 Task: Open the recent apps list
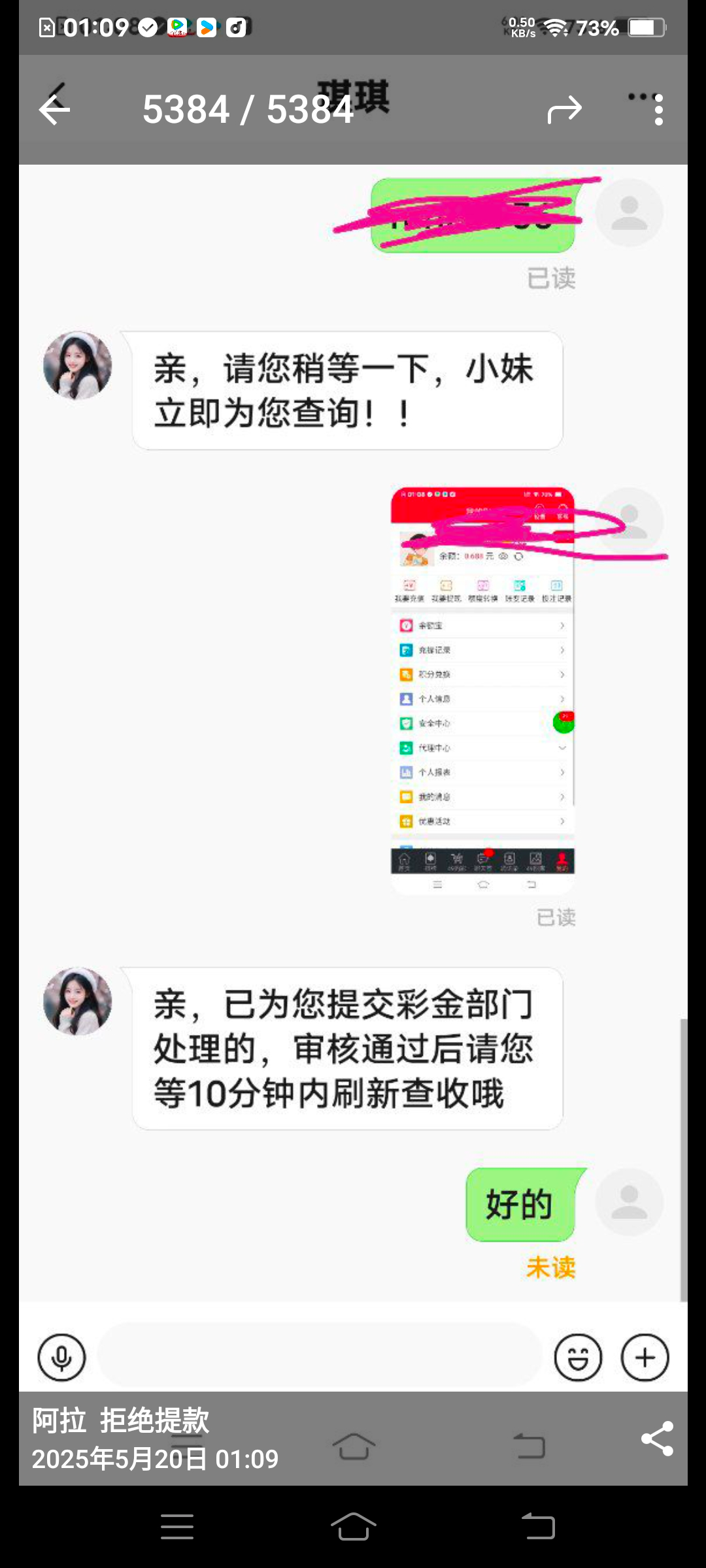click(x=177, y=1527)
